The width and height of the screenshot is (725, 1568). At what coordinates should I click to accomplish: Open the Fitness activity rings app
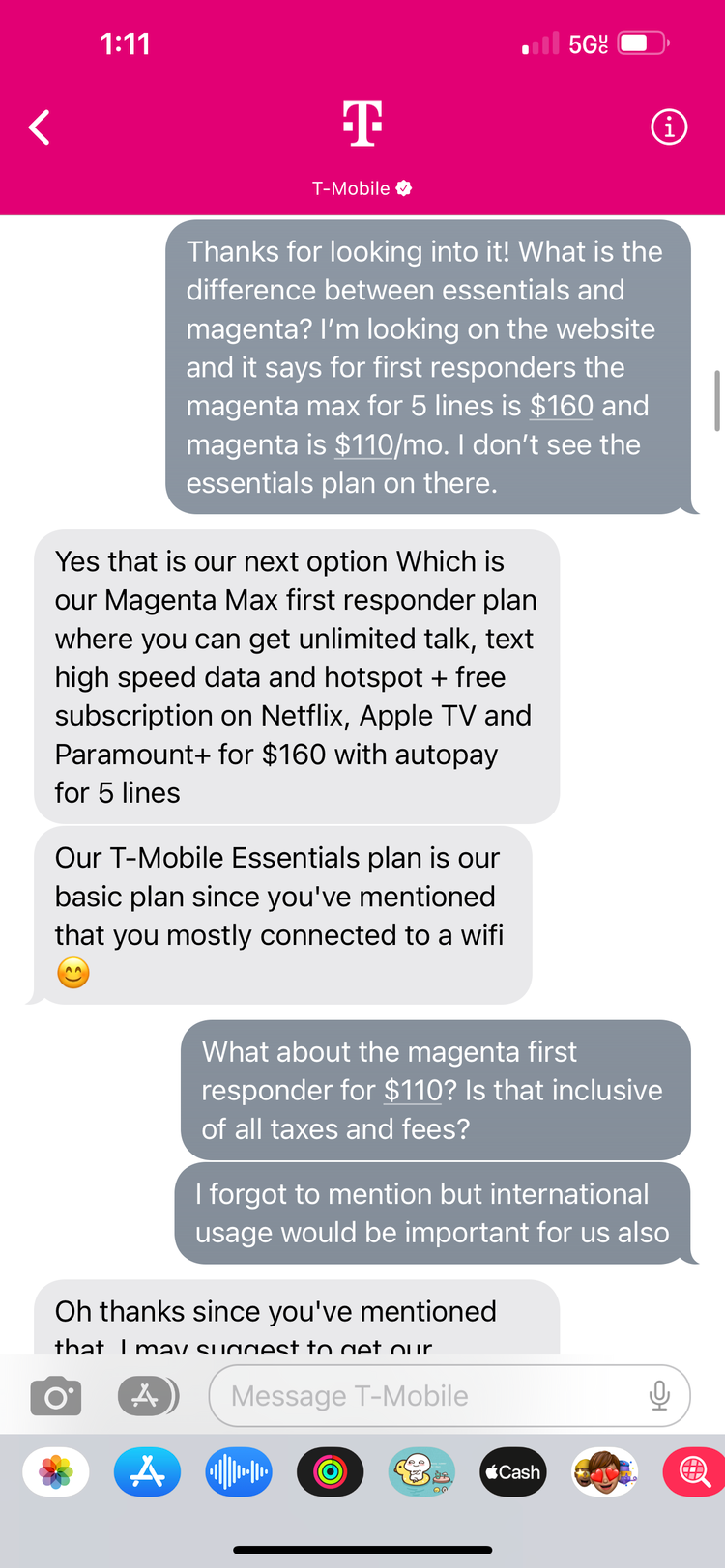[x=330, y=1472]
